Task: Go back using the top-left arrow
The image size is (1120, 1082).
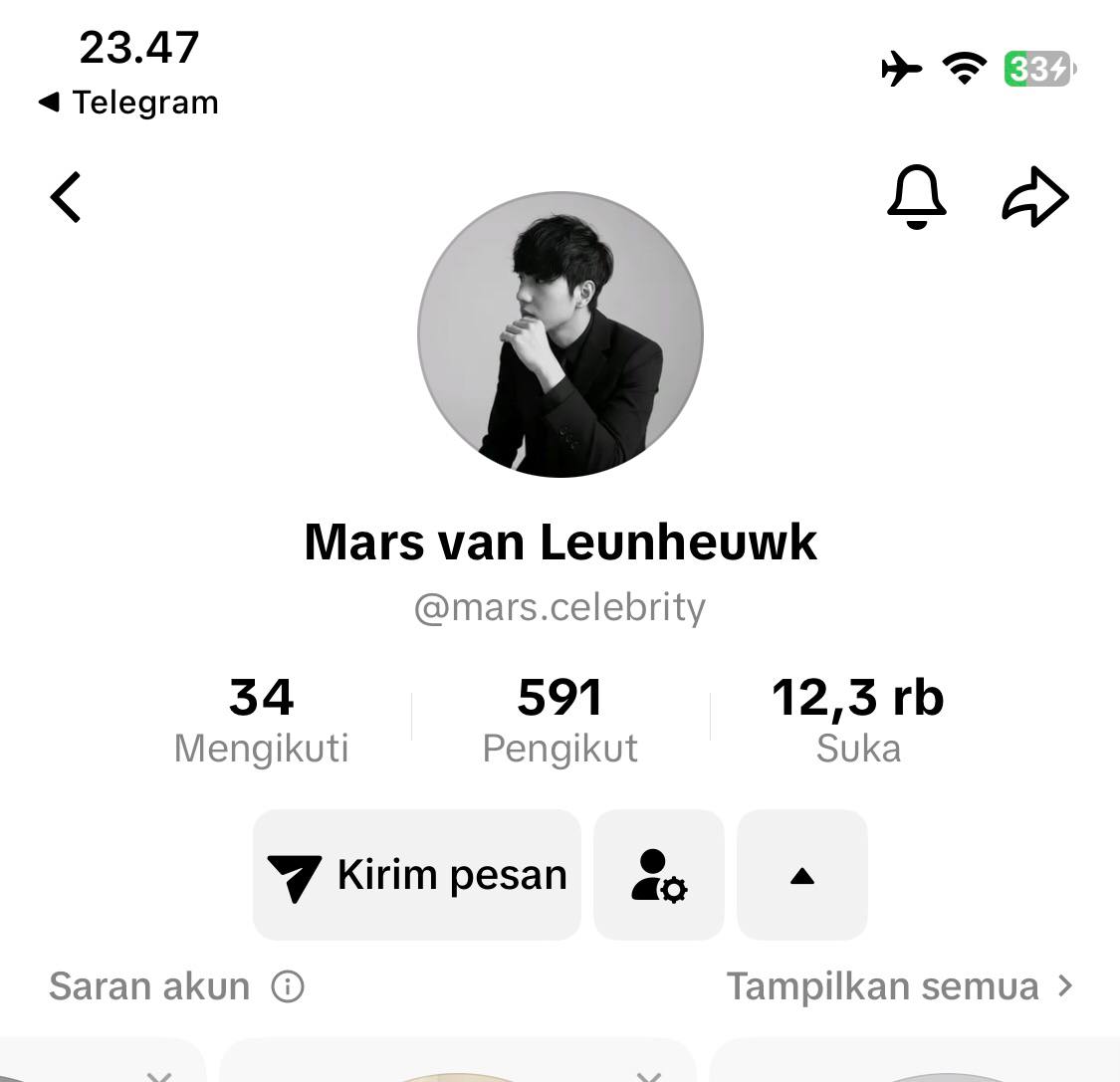Action: 66,196
